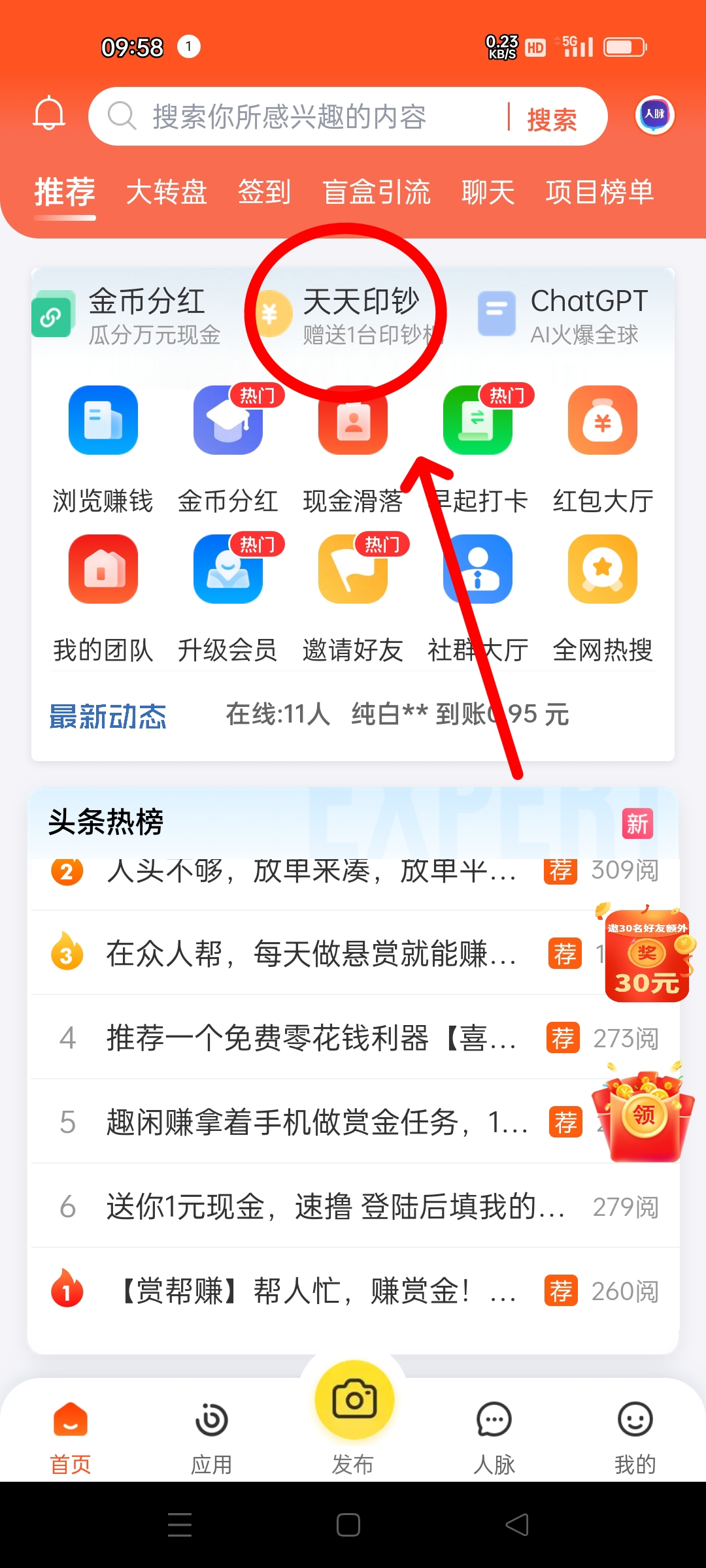Tap the 30元 invite reward badge
706x1568 pixels.
(647, 956)
